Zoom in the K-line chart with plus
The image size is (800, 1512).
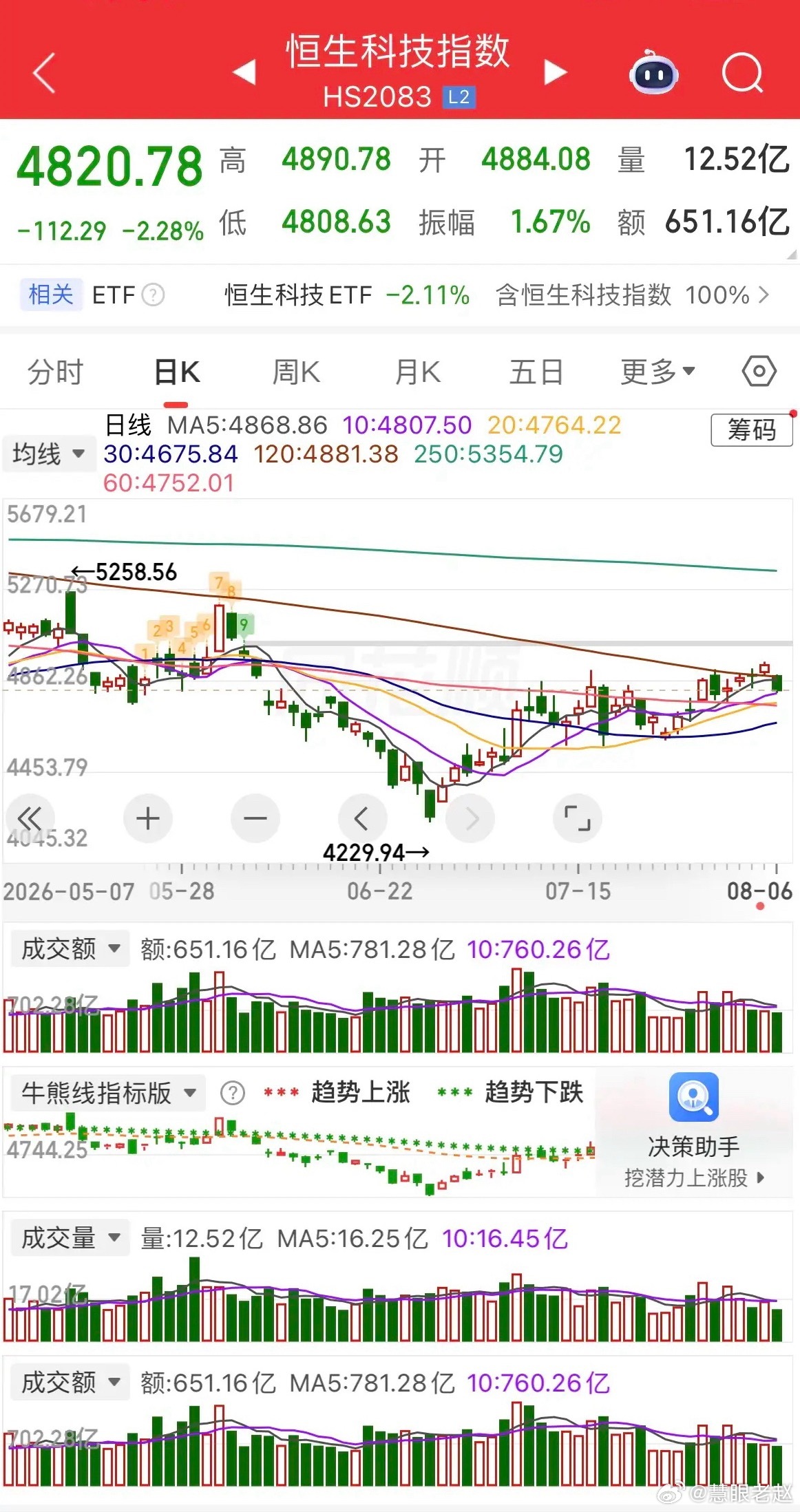tap(147, 819)
